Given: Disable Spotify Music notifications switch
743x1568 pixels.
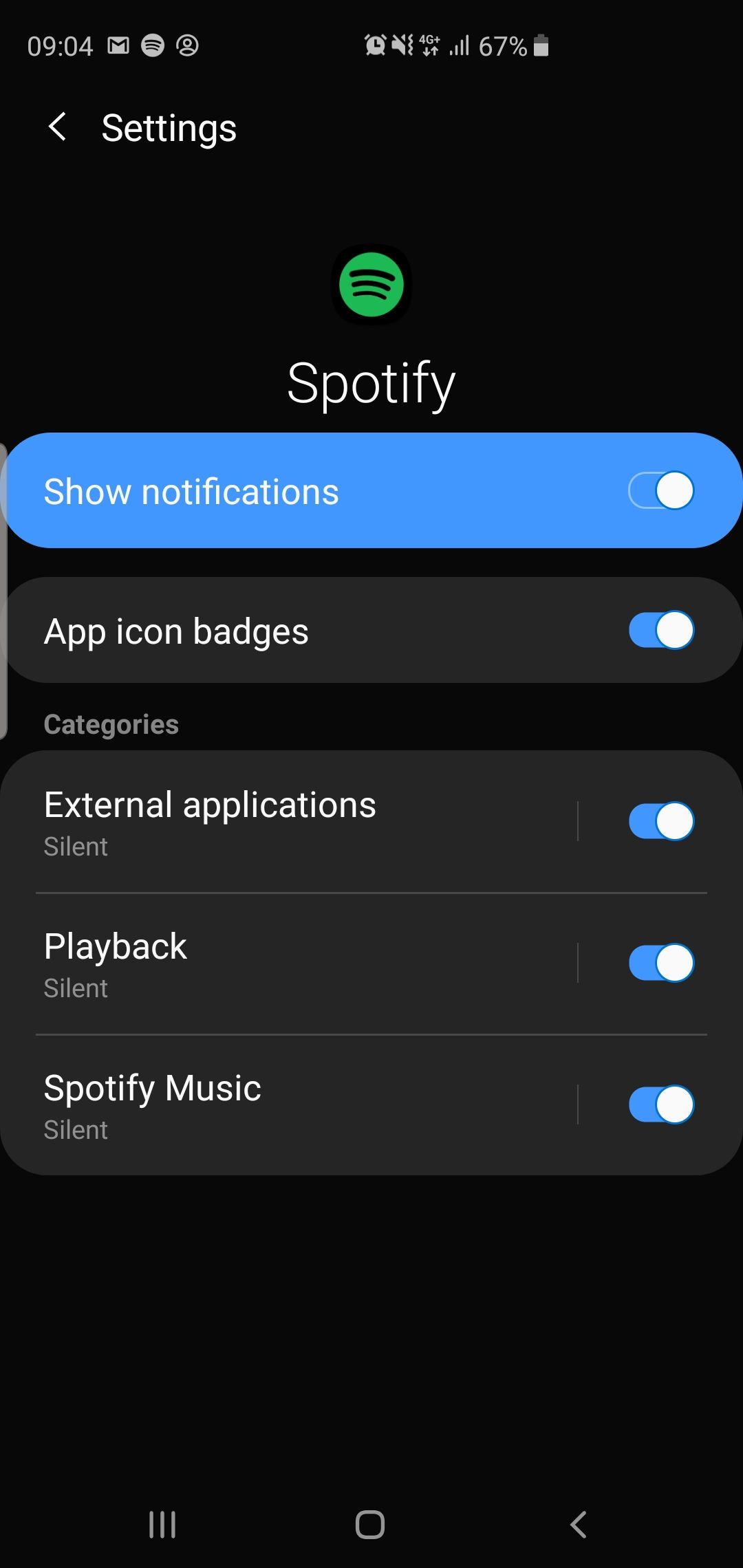Looking at the screenshot, I should click(x=660, y=1105).
